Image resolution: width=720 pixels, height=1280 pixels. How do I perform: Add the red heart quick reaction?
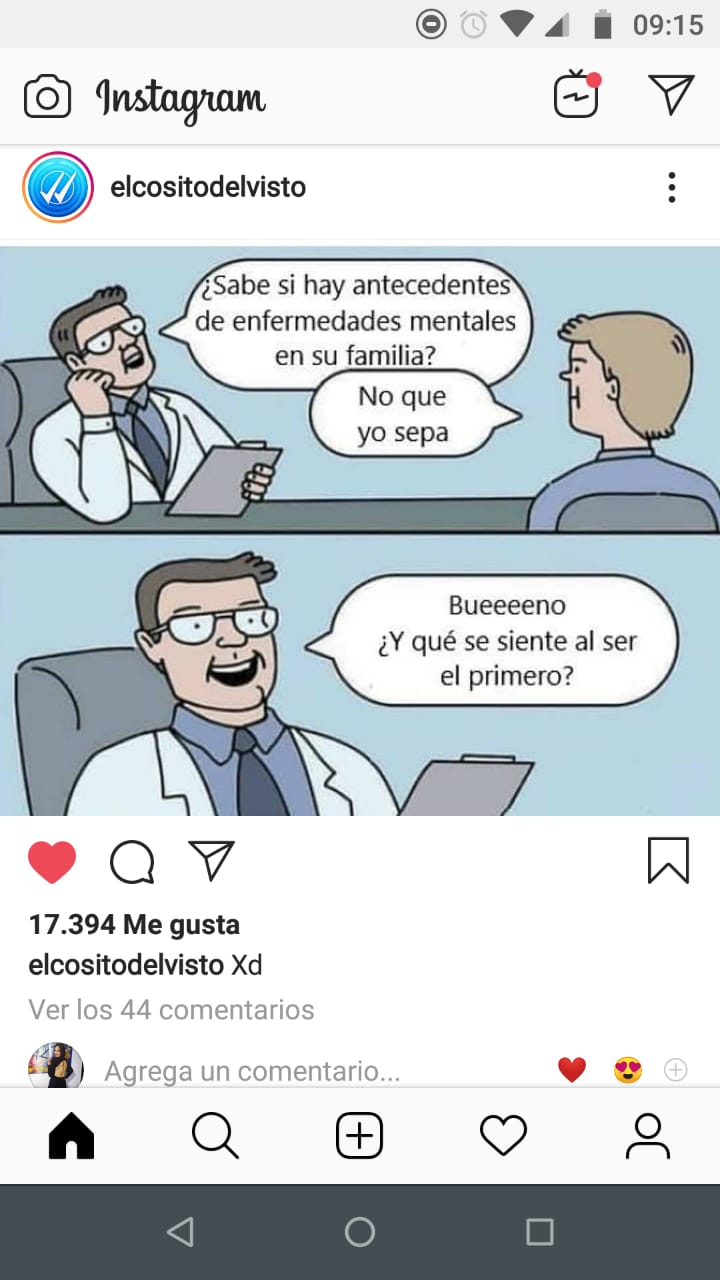(572, 1071)
